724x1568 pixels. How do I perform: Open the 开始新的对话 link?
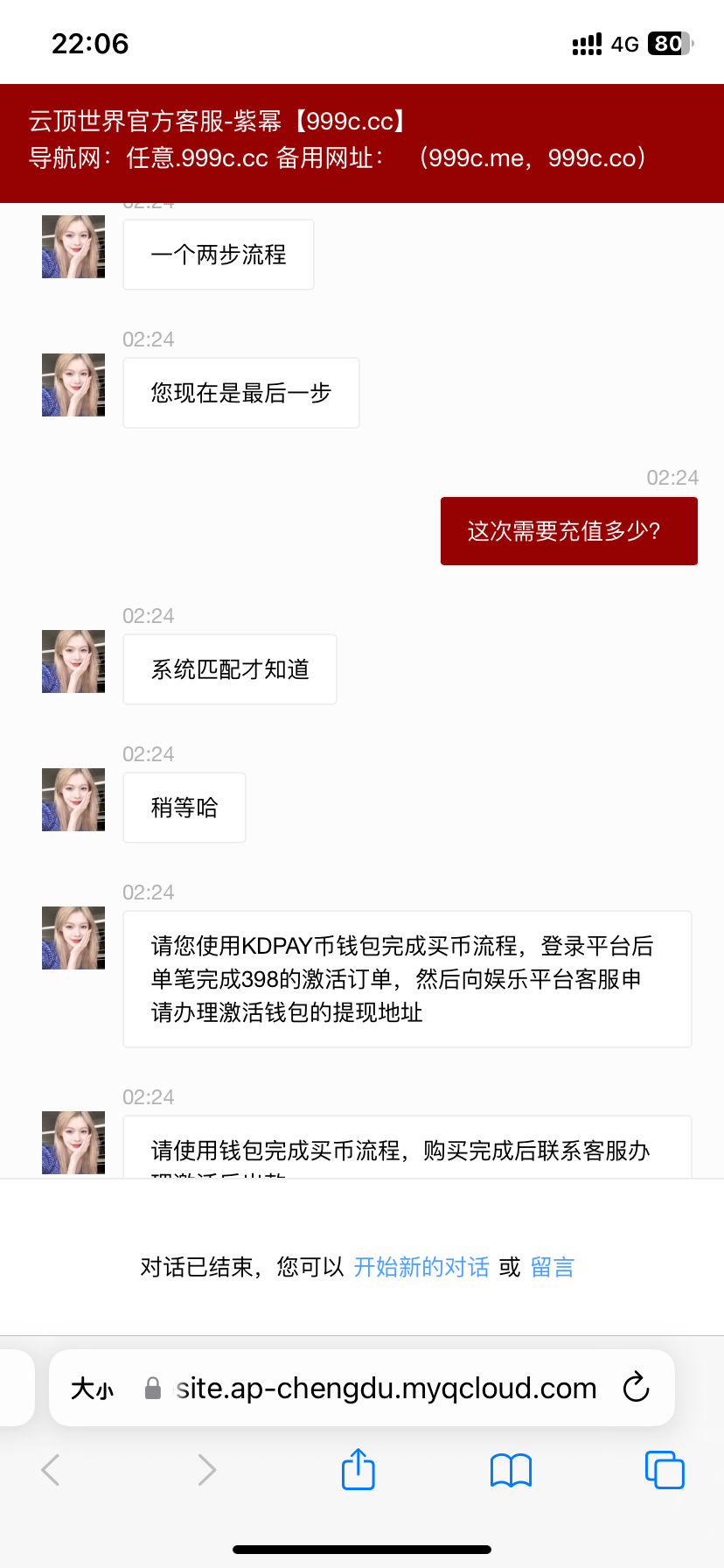(422, 1266)
